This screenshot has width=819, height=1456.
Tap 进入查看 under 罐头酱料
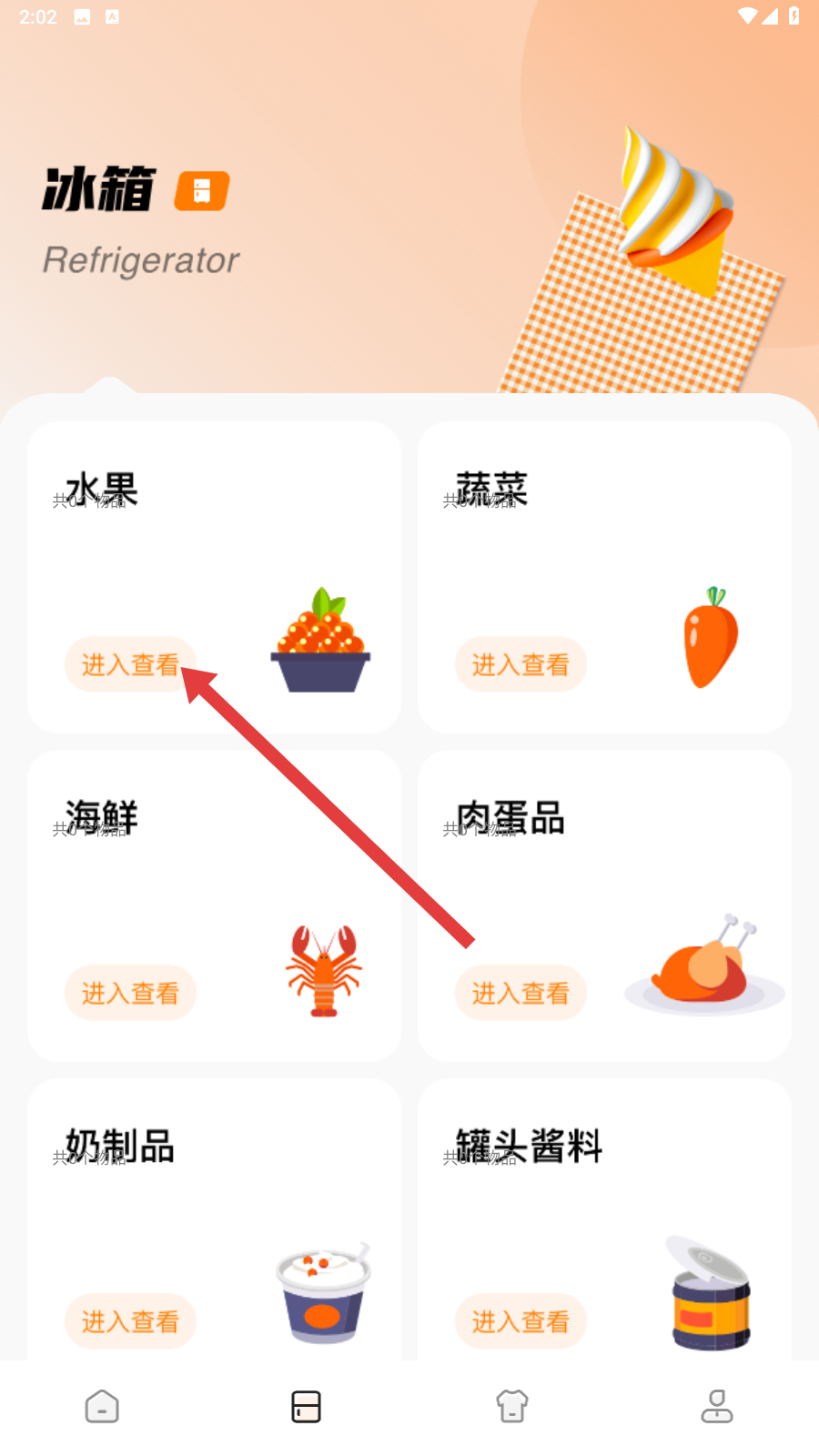click(521, 1321)
